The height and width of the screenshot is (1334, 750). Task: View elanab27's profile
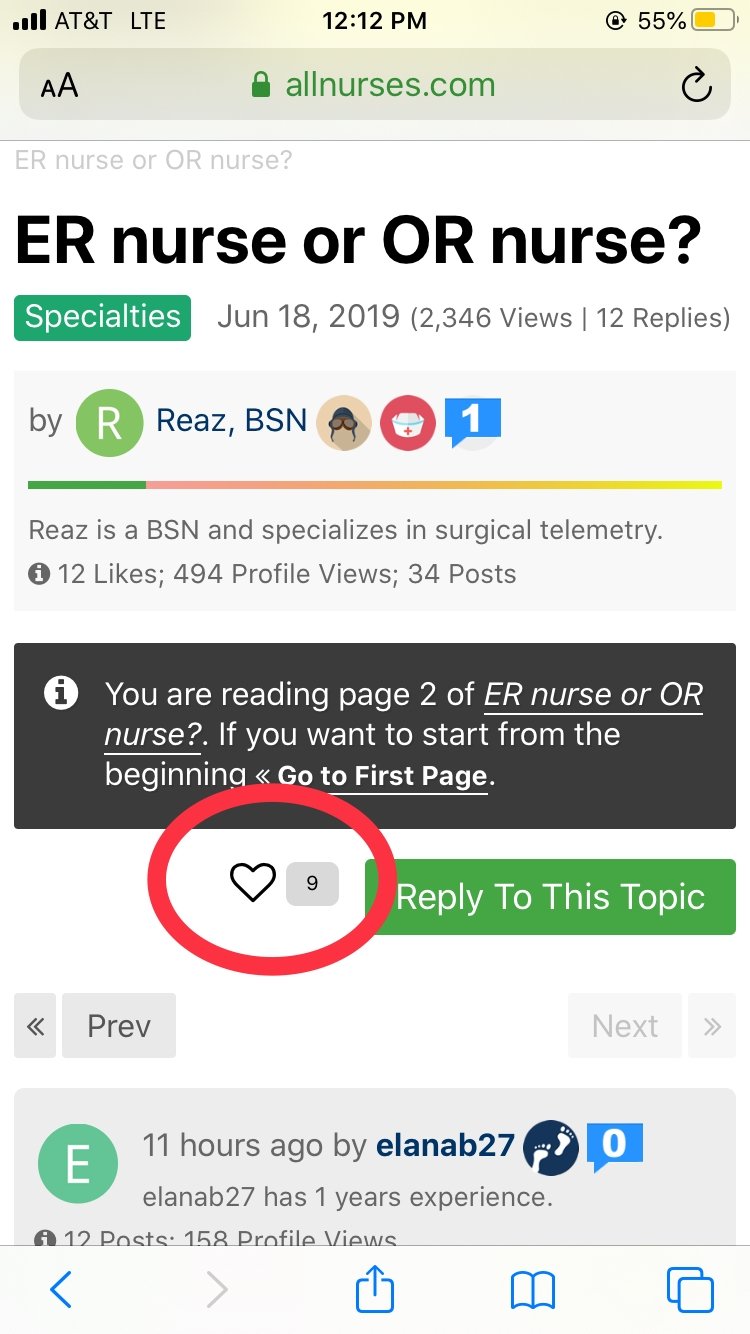[445, 1145]
